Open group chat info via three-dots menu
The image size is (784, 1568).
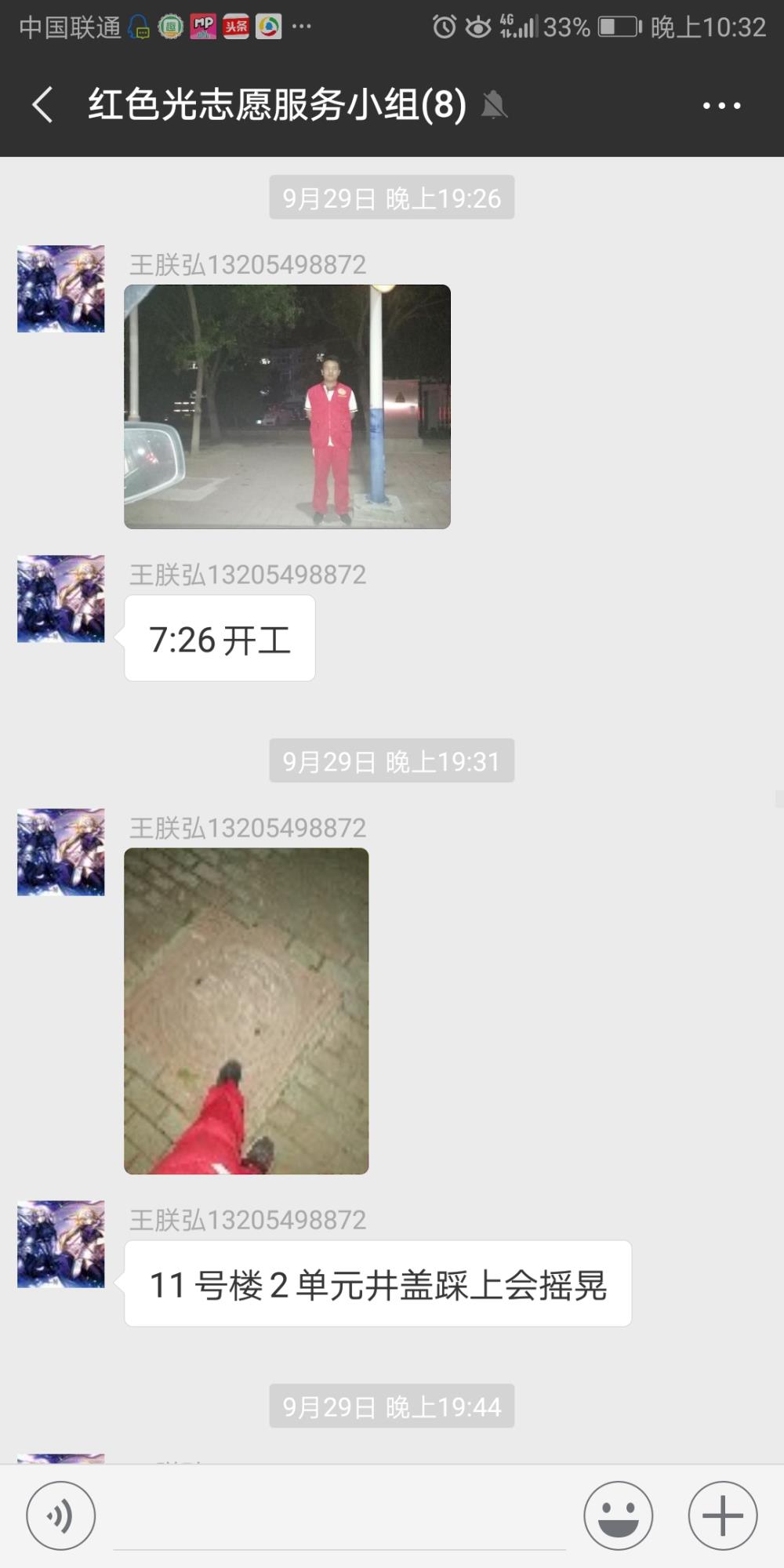pos(721,105)
